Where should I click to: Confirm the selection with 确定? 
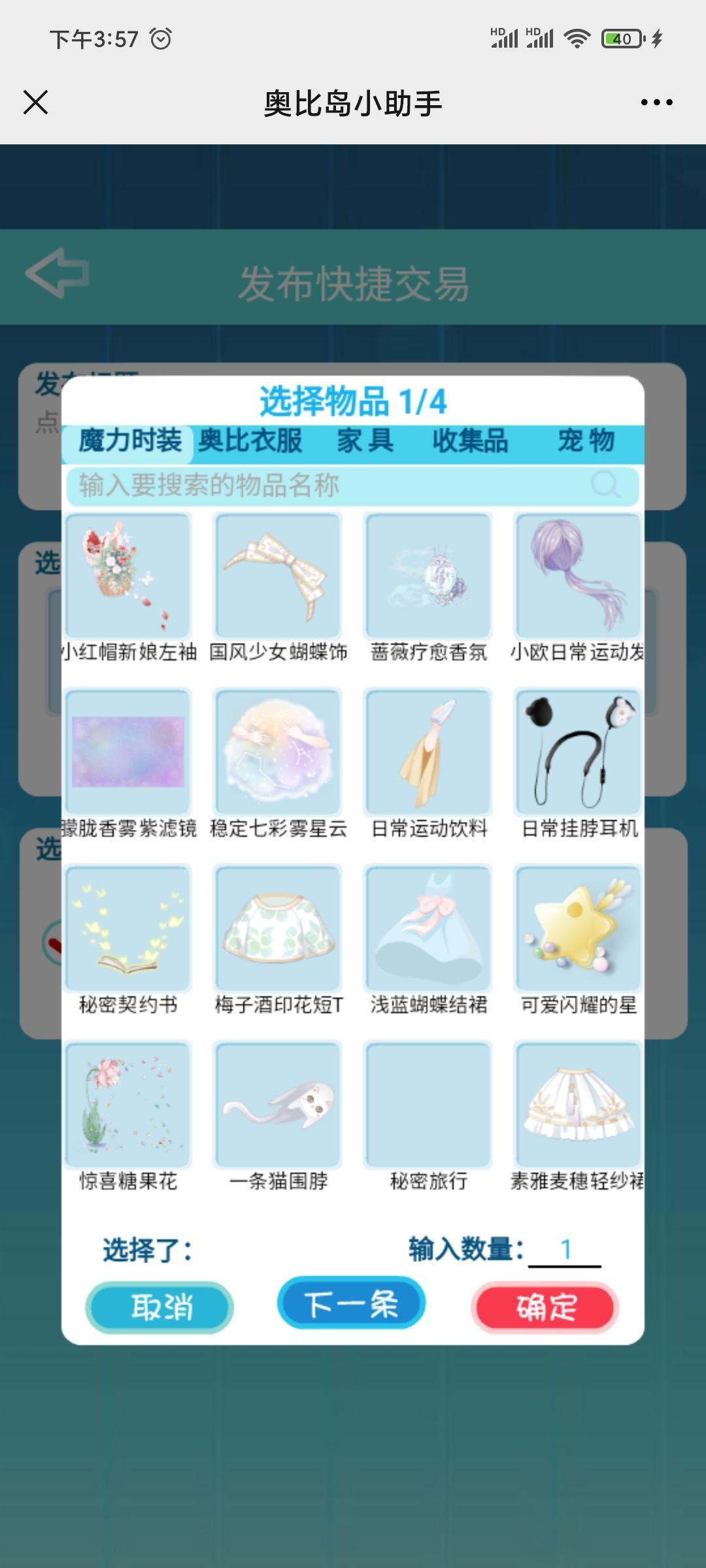pos(545,1307)
